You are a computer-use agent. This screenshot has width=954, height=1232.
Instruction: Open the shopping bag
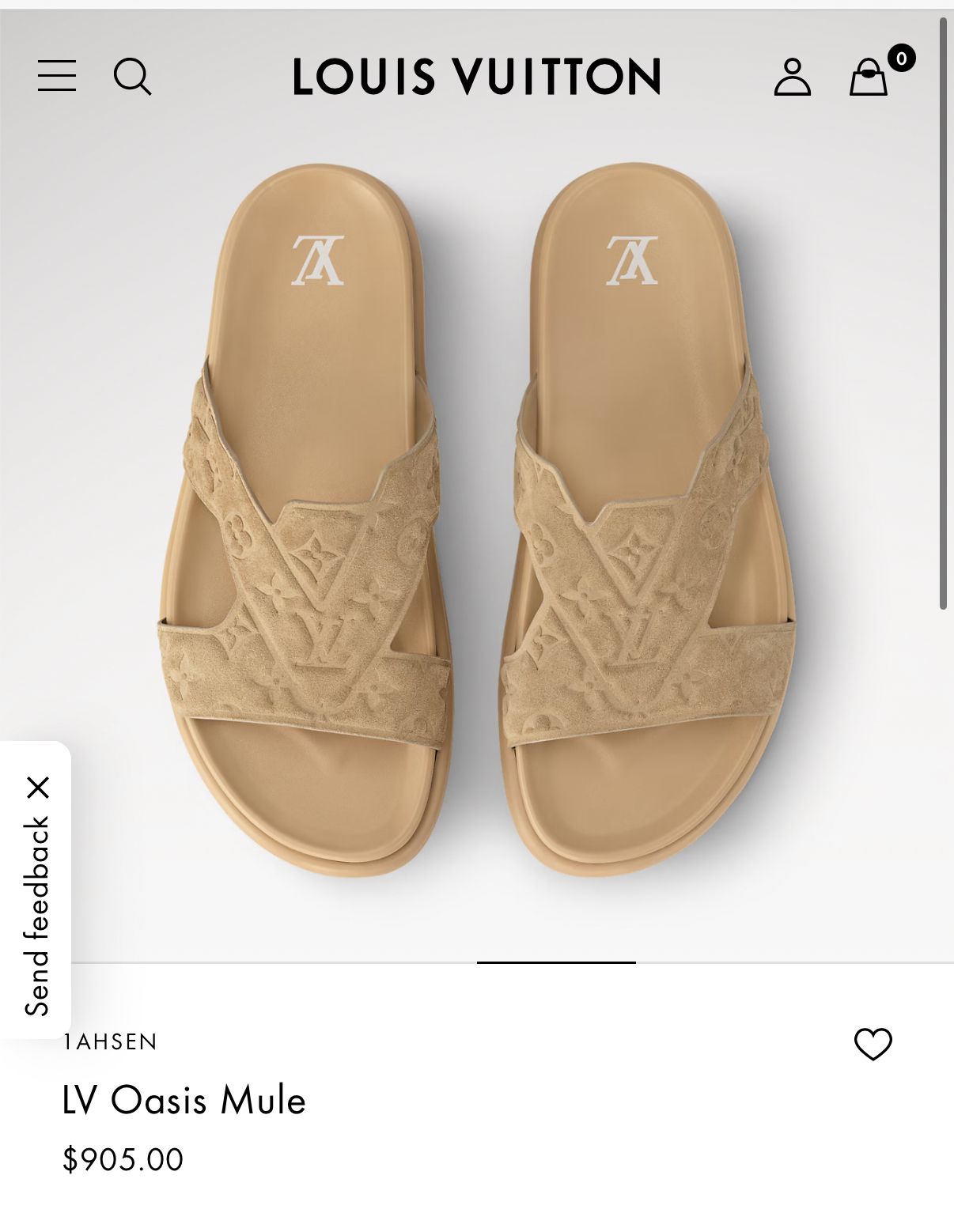(869, 77)
